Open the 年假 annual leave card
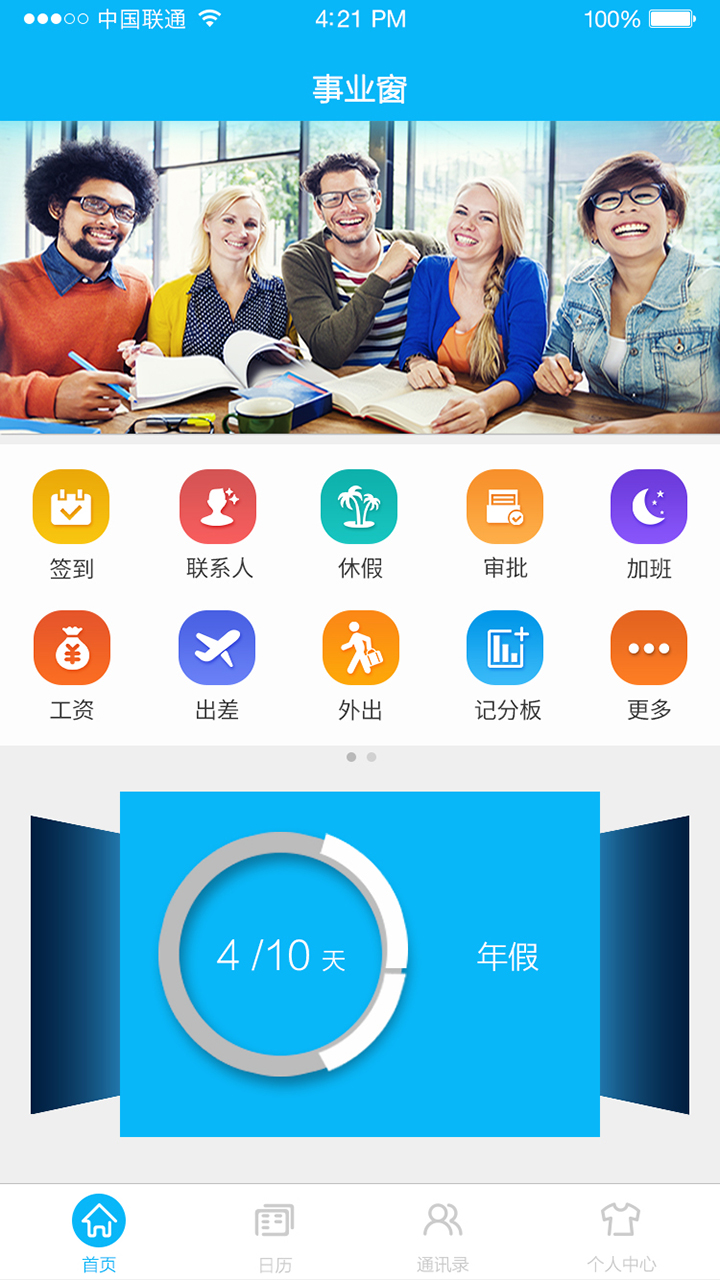This screenshot has width=720, height=1280. [x=360, y=964]
